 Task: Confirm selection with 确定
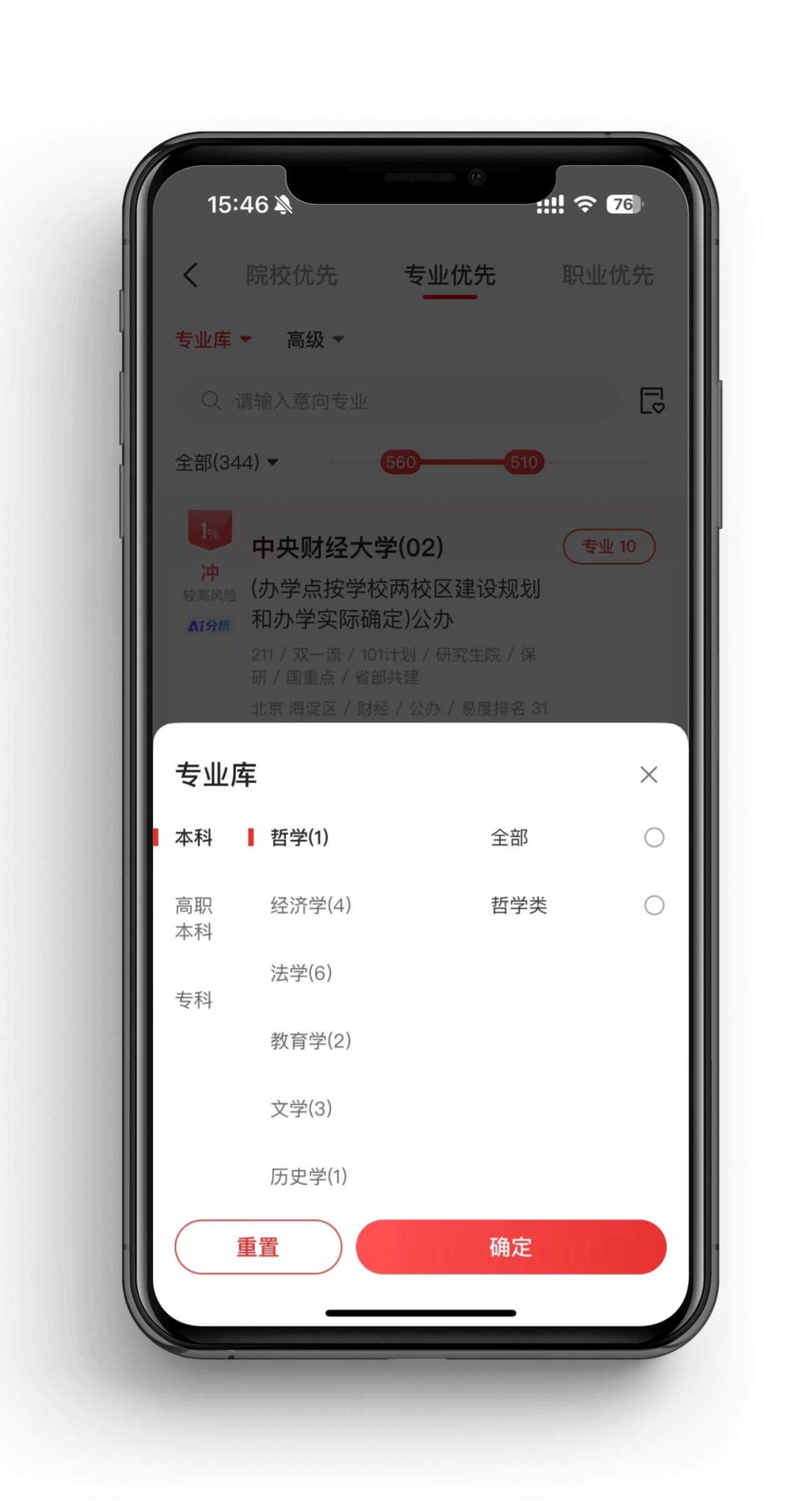click(x=511, y=1246)
